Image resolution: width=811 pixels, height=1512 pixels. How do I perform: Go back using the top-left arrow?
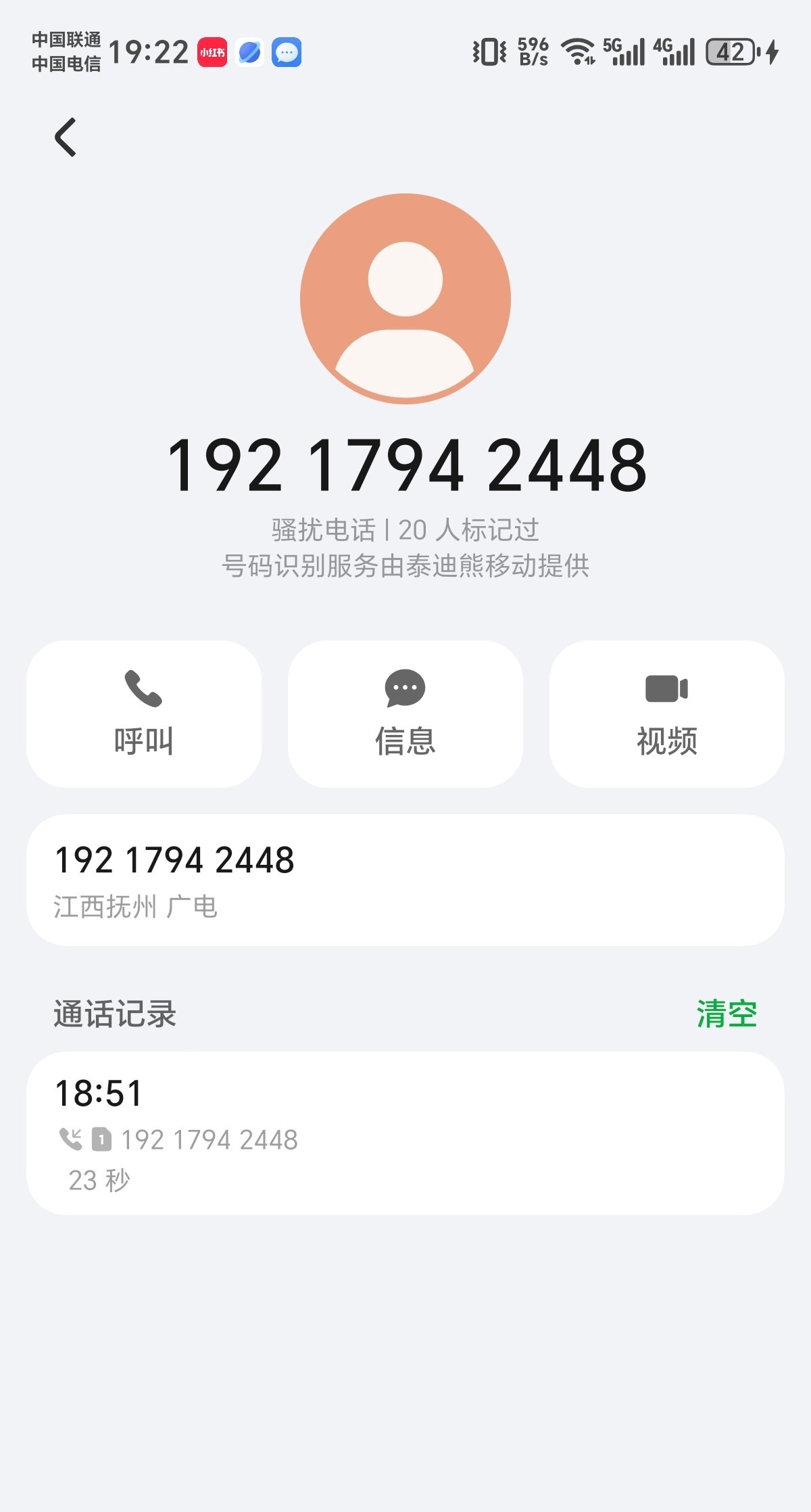click(66, 137)
